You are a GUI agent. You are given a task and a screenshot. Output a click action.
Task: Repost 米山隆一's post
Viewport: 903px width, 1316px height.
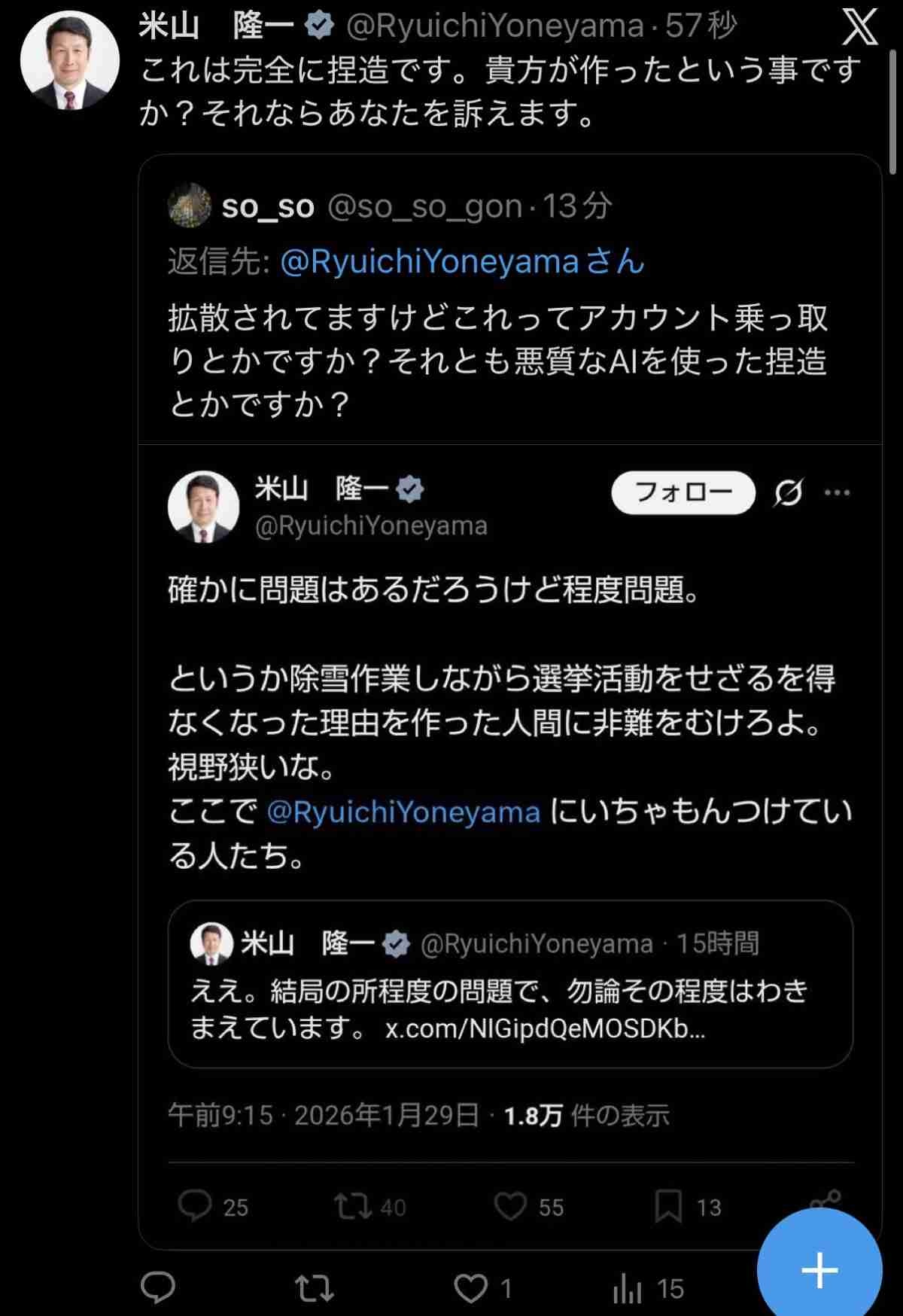[314, 1288]
